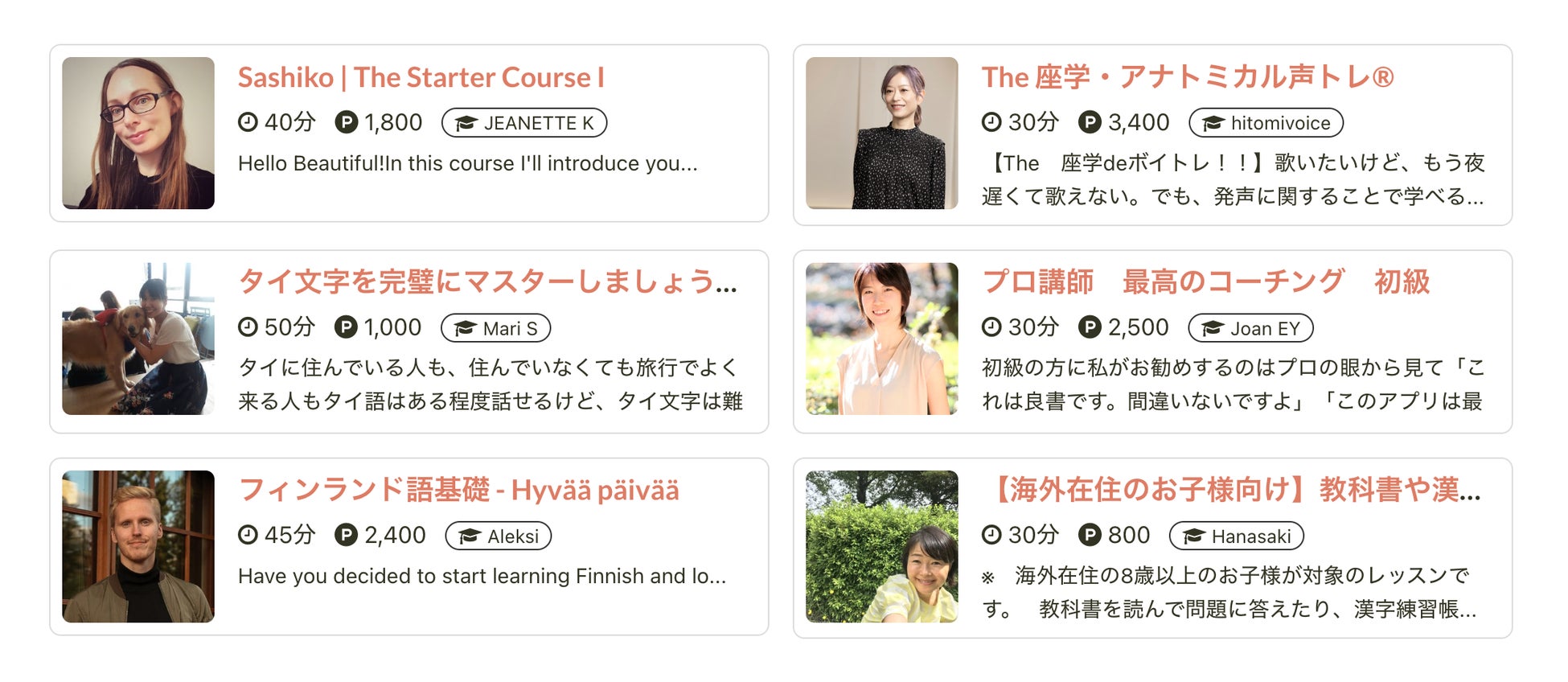View tutor JEANETTE K's profile chip
Screen dimensions: 1568x682
(524, 123)
